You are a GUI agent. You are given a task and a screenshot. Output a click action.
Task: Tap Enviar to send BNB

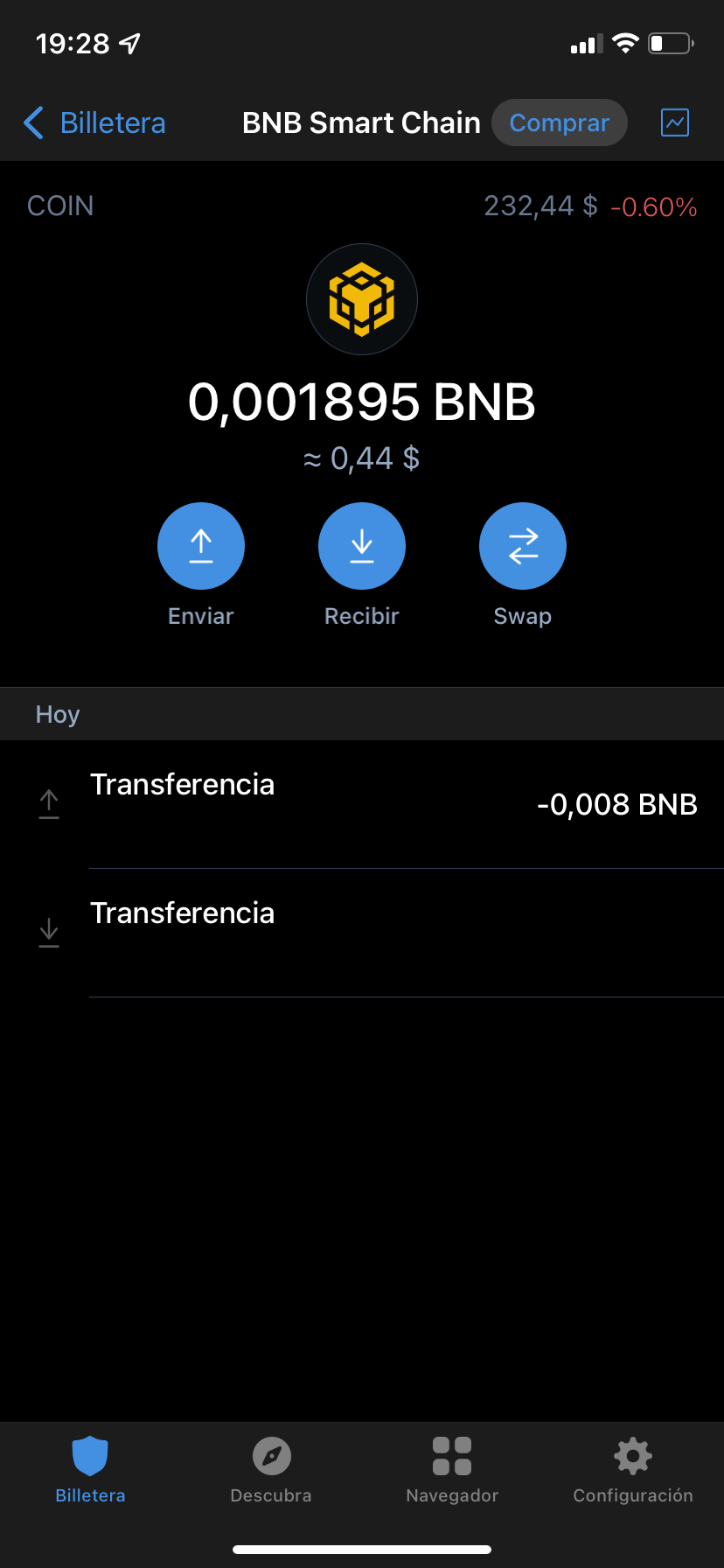click(x=201, y=546)
